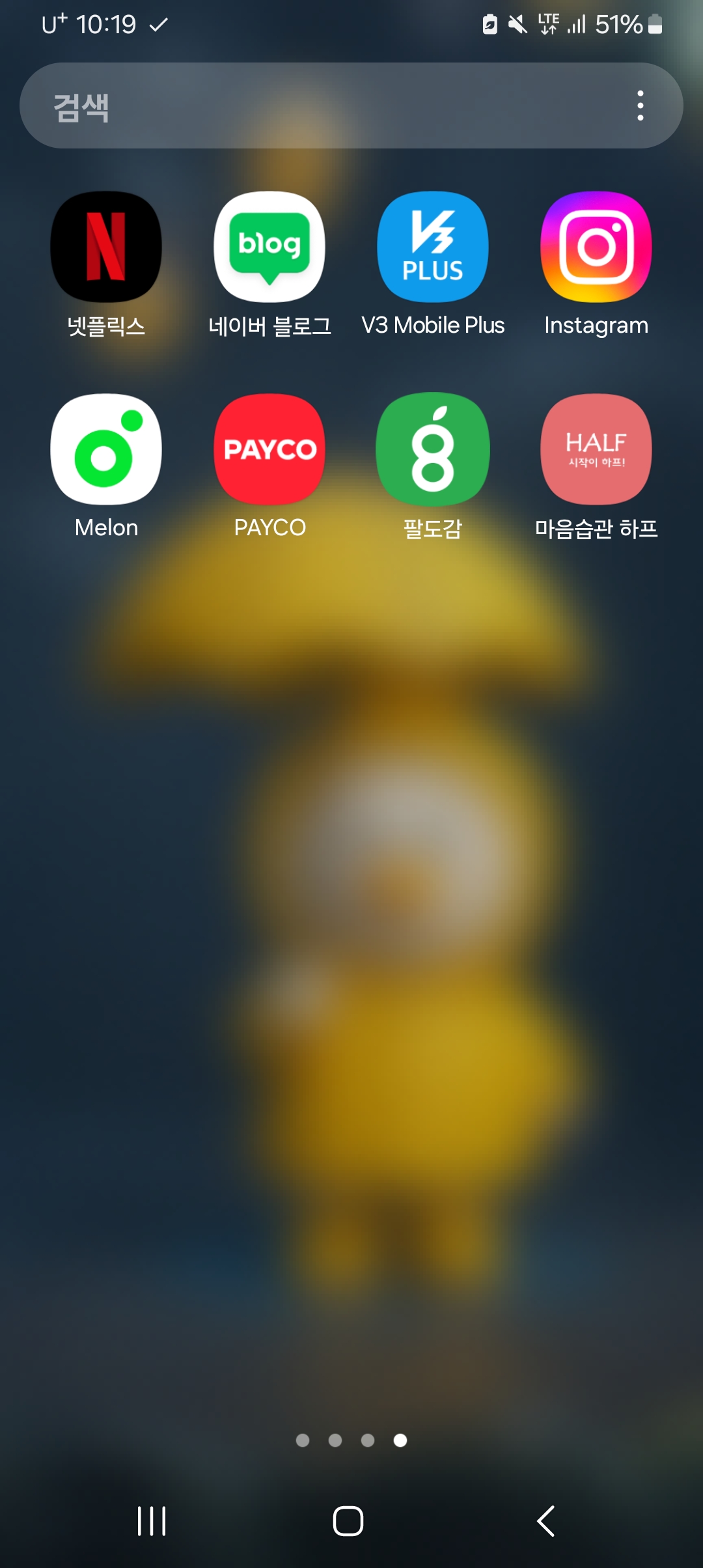Open the three-dot more options menu
The image size is (703, 1568).
click(x=641, y=106)
